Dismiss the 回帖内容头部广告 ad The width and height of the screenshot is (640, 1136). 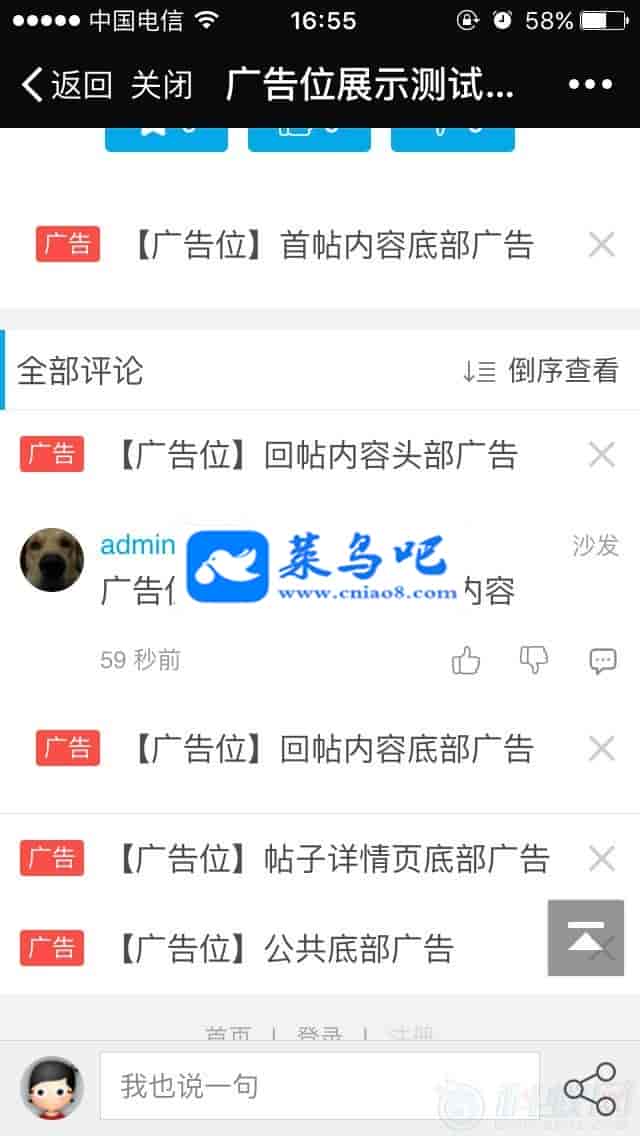601,456
